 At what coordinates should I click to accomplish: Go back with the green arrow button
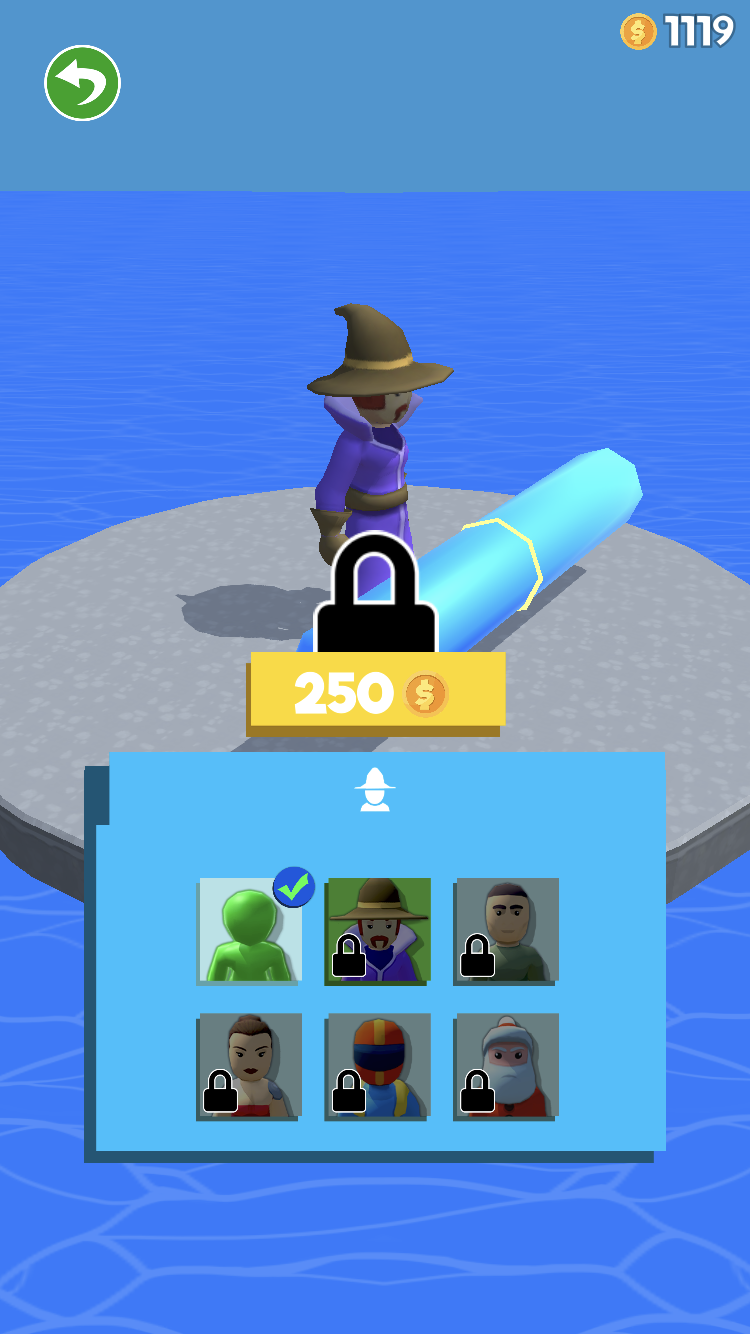(82, 83)
